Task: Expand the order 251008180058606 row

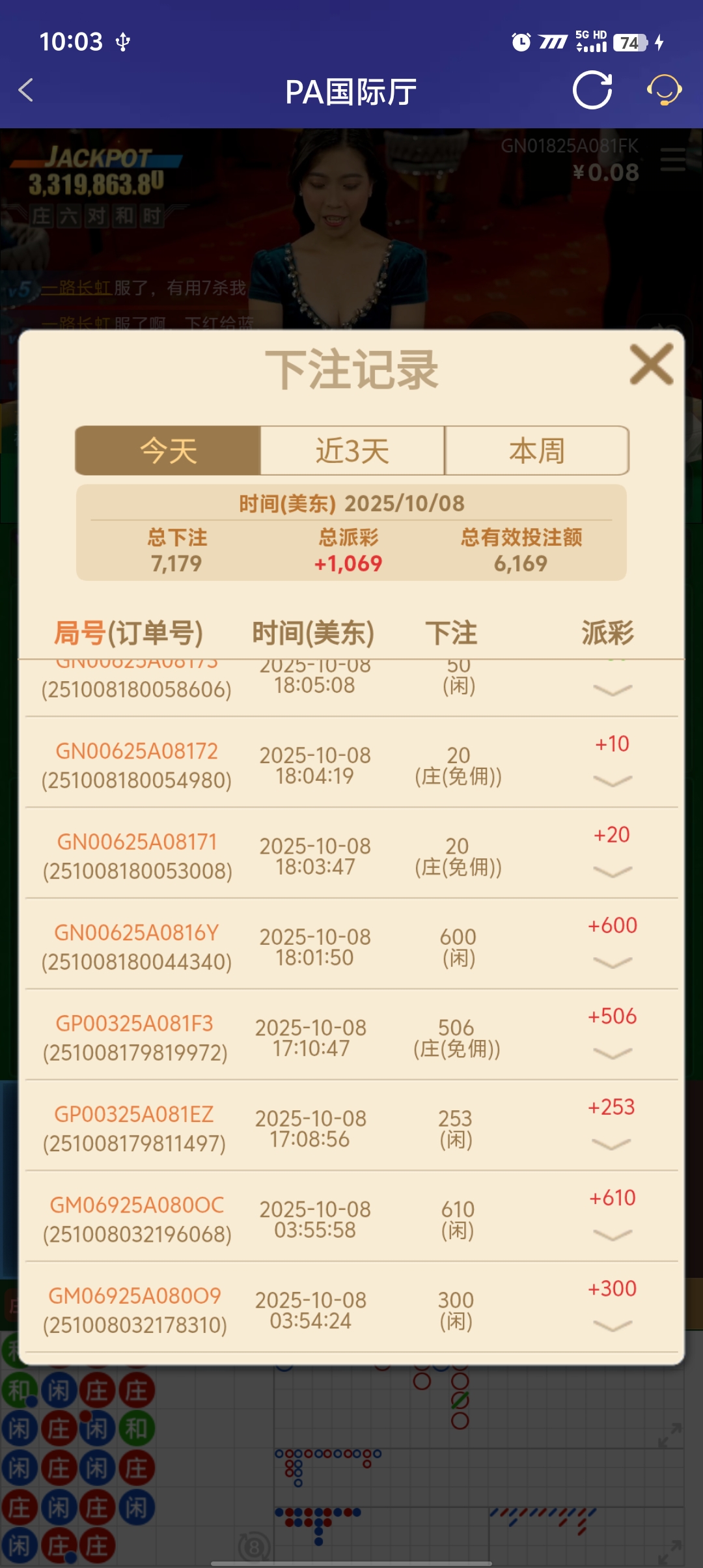Action: (x=613, y=690)
